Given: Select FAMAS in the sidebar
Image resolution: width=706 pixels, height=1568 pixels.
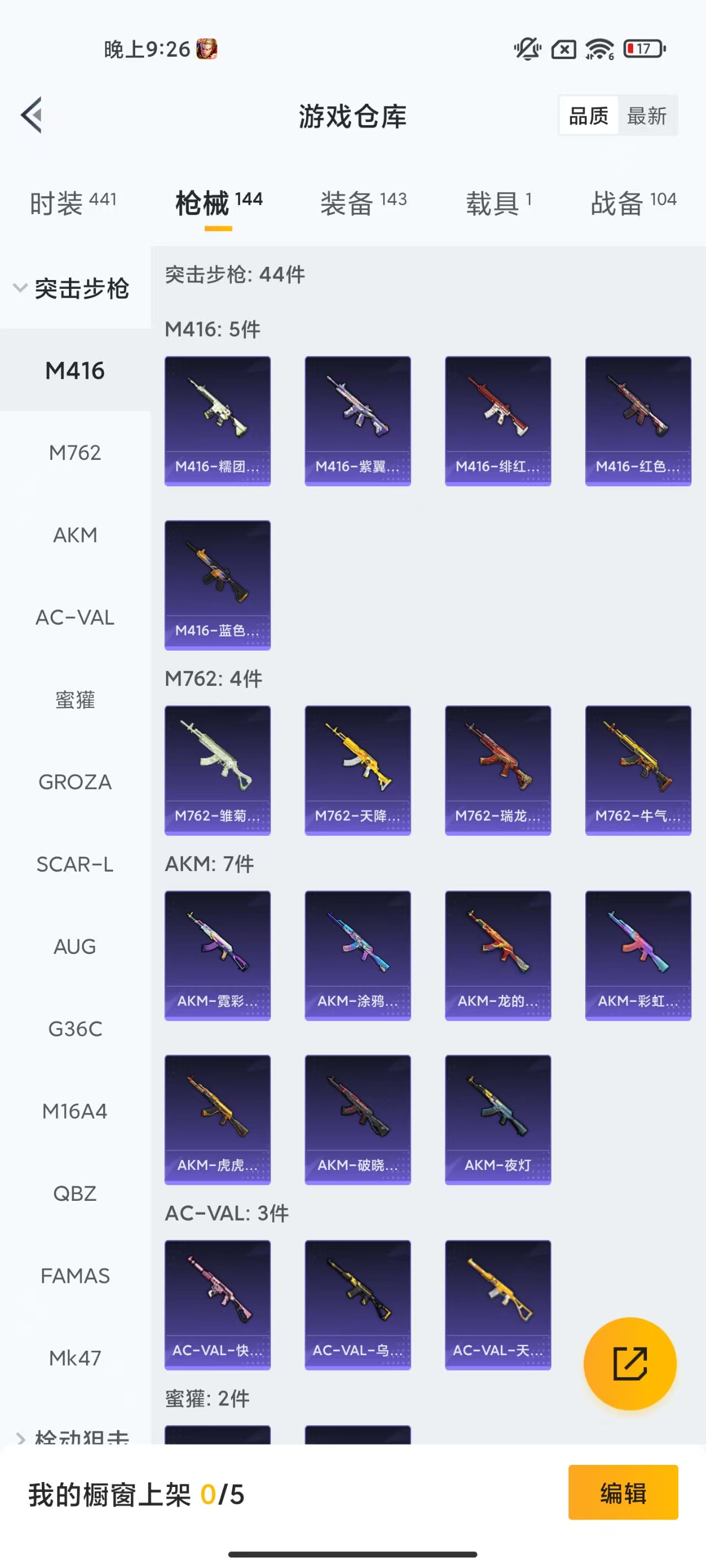Looking at the screenshot, I should (75, 1276).
